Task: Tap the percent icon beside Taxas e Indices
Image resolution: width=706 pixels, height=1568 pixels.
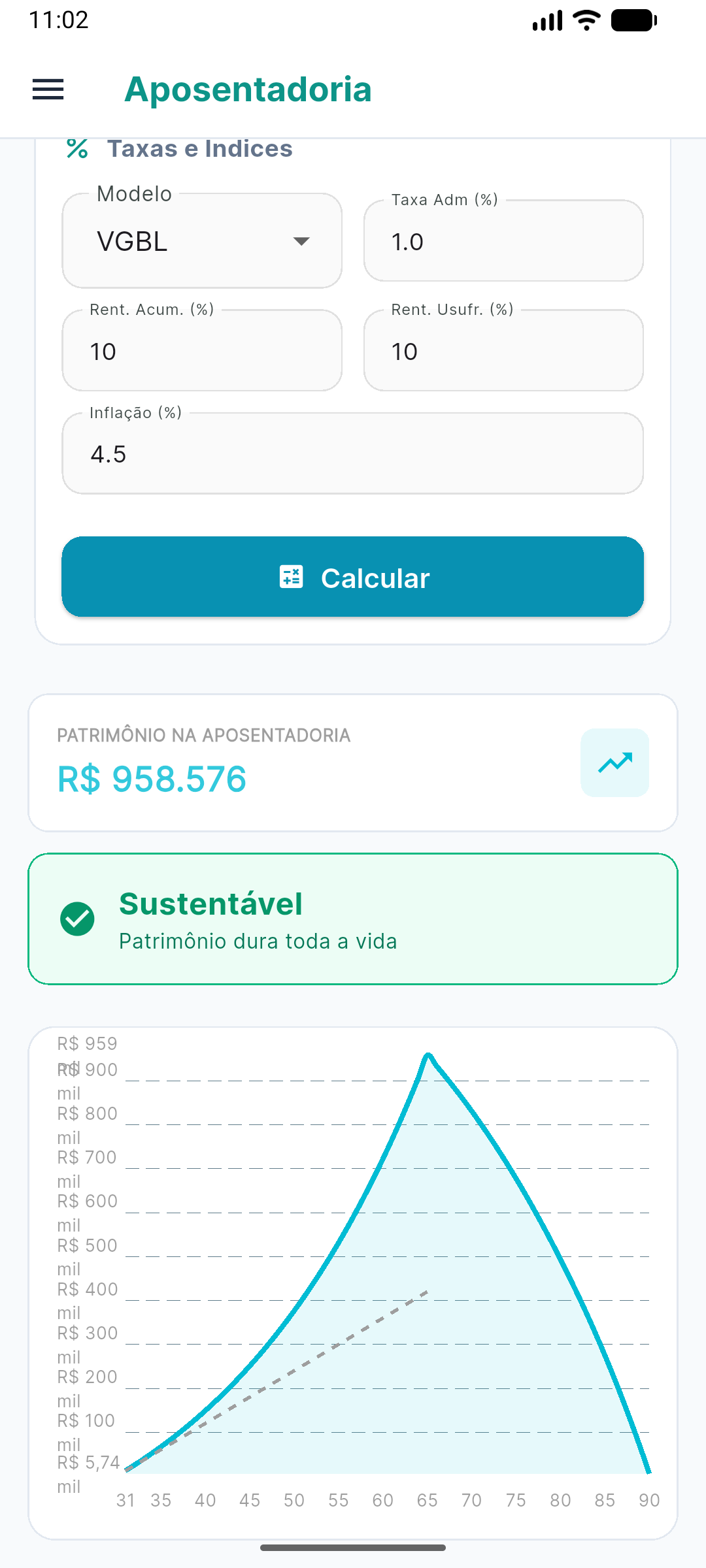Action: point(76,149)
